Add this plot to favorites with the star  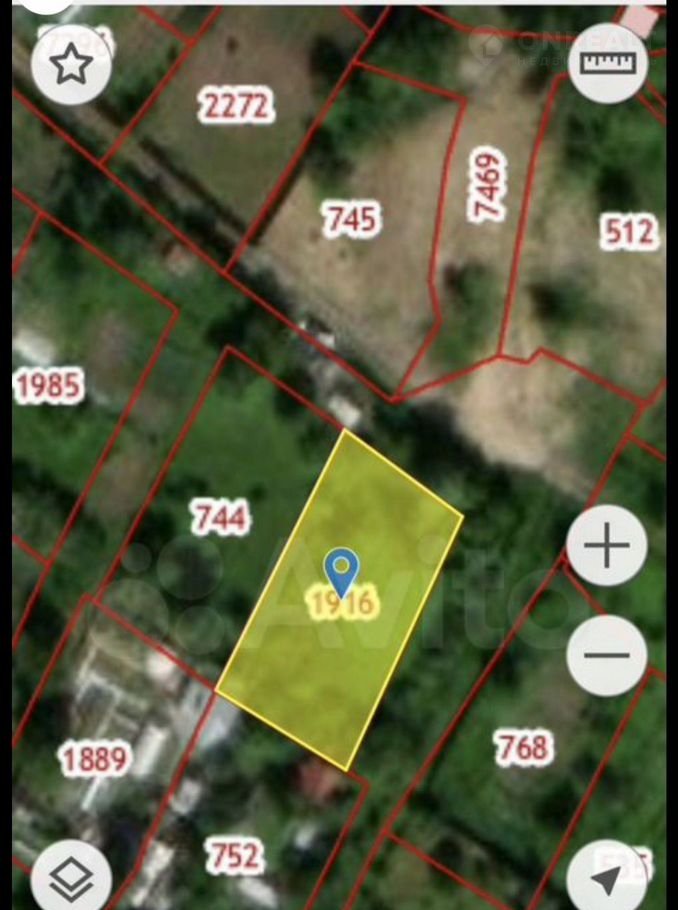pyautogui.click(x=72, y=65)
